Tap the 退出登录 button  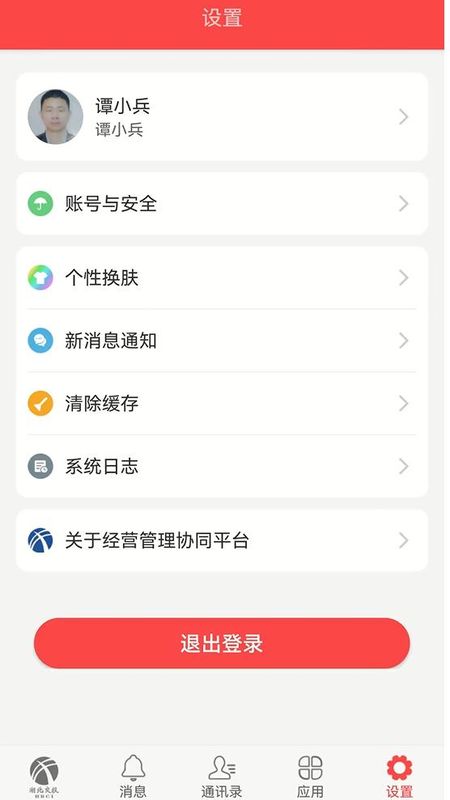click(222, 643)
